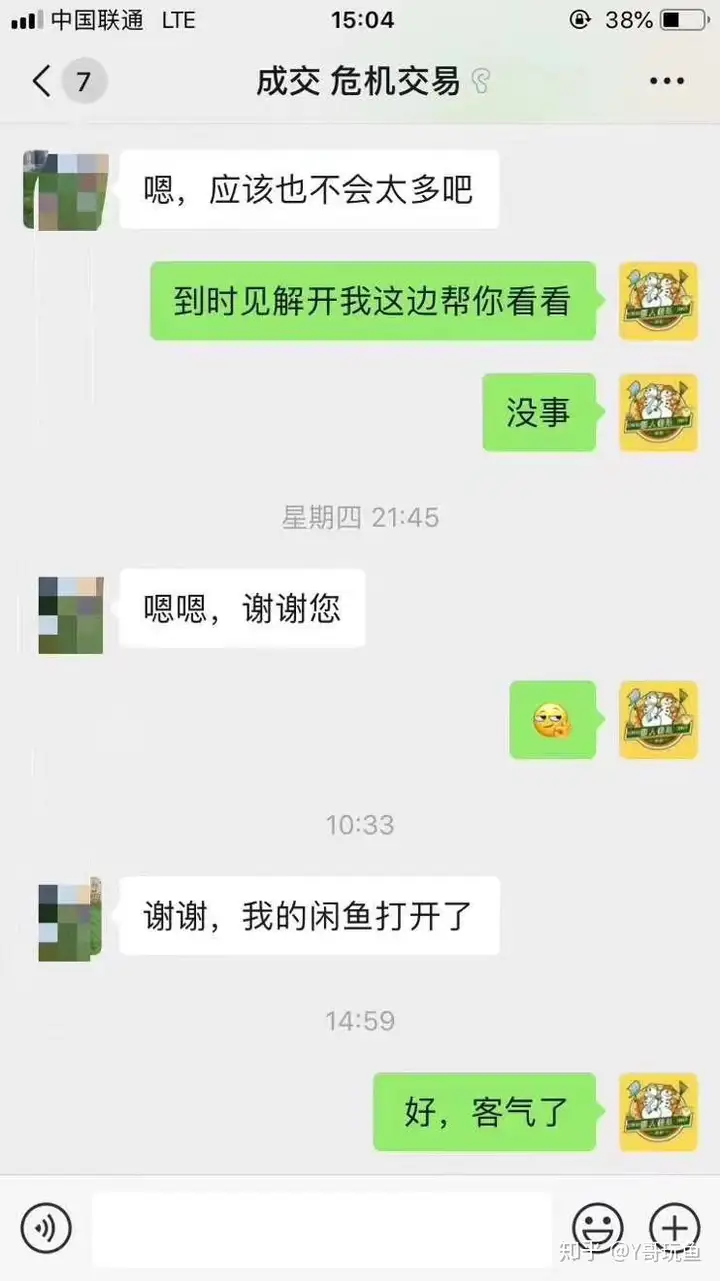Open the chat info overflow menu
This screenshot has height=1281, width=720.
[666, 81]
